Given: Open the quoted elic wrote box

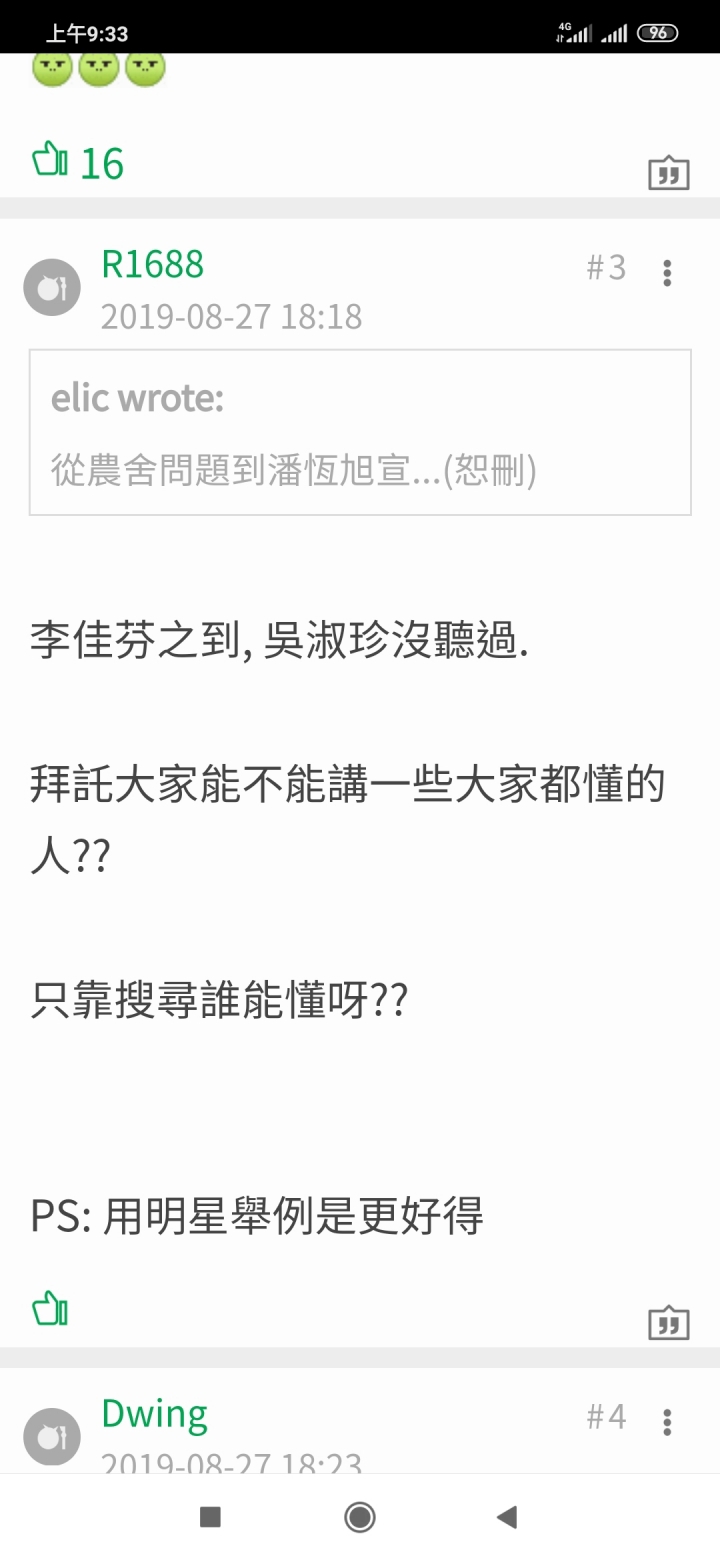Looking at the screenshot, I should click(x=360, y=432).
